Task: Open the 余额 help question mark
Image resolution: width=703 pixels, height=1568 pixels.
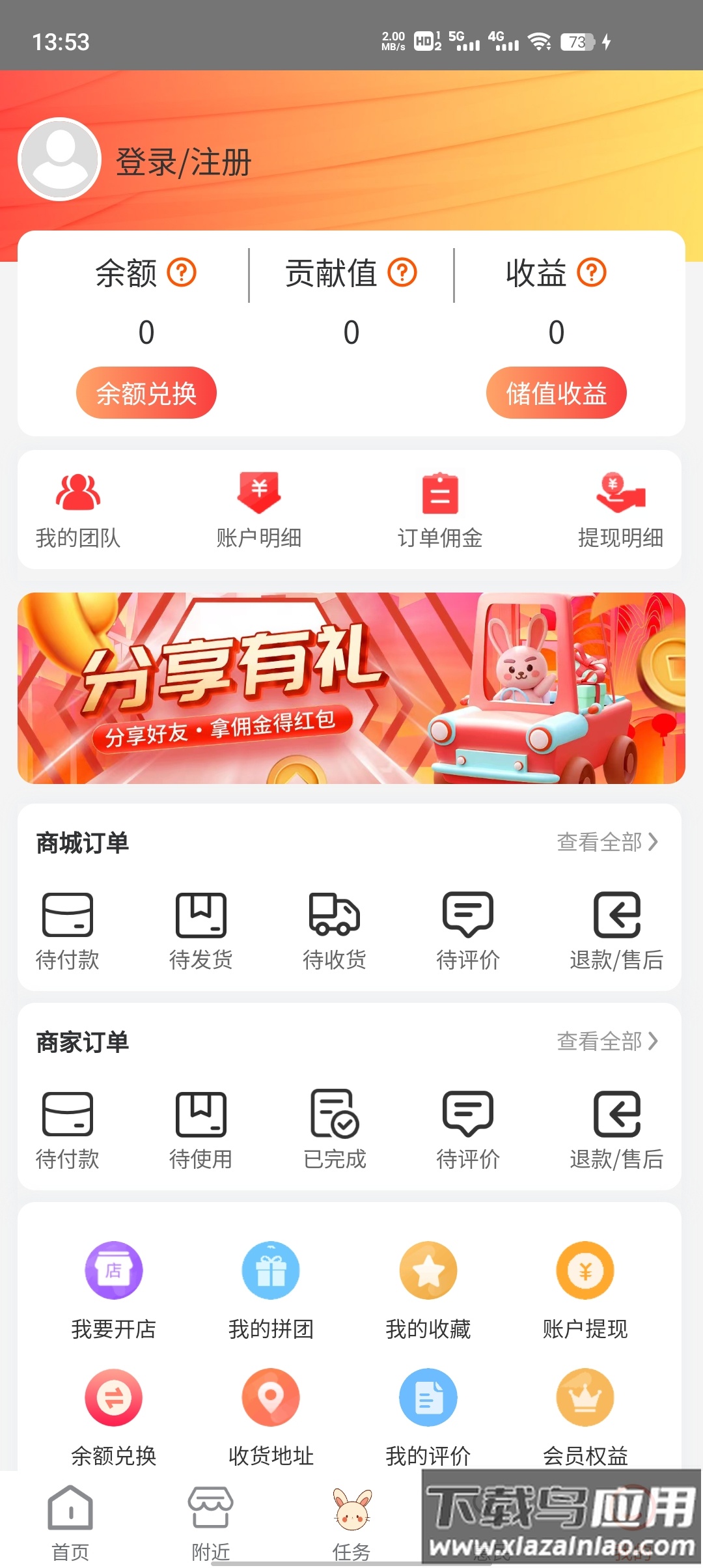Action: pyautogui.click(x=182, y=273)
